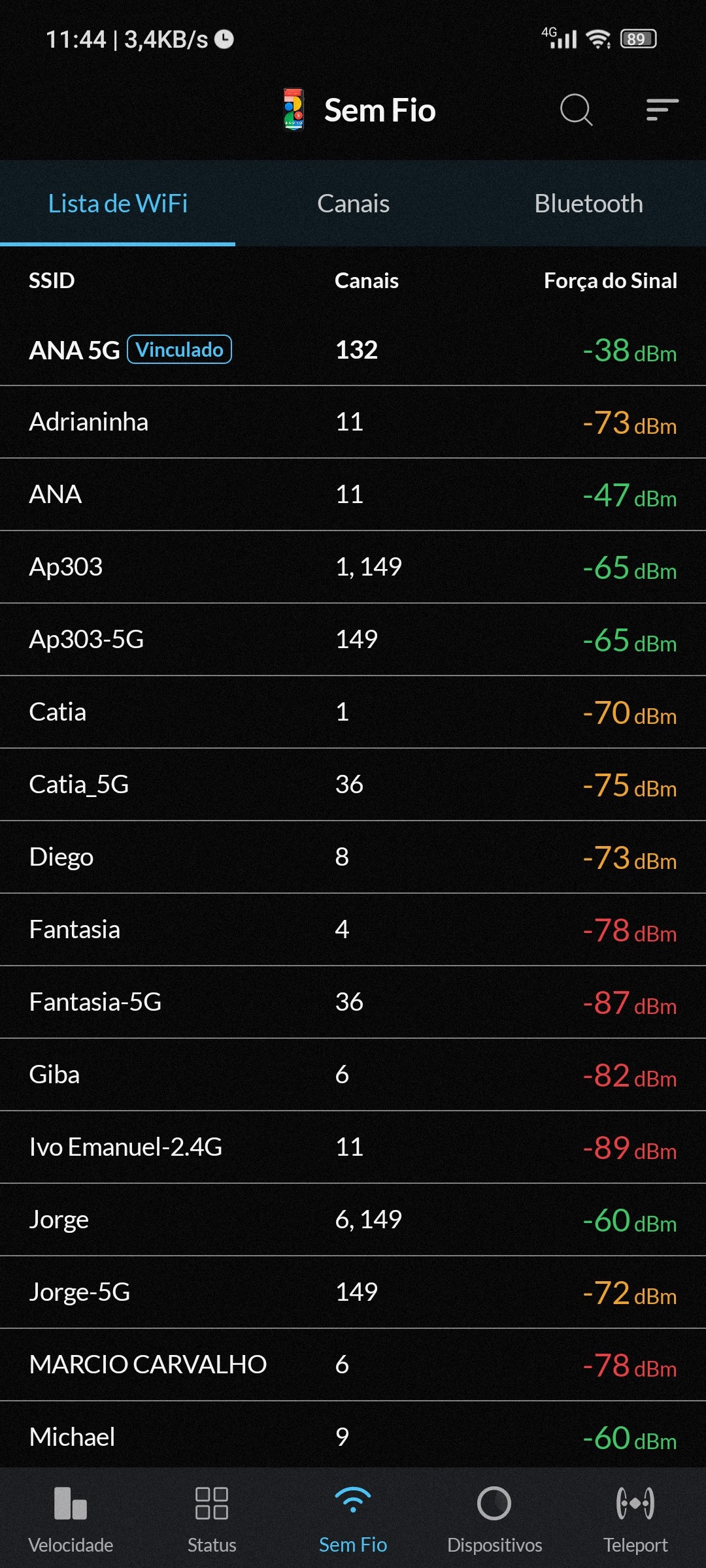View the Fantasia-5G network details

(x=353, y=1002)
